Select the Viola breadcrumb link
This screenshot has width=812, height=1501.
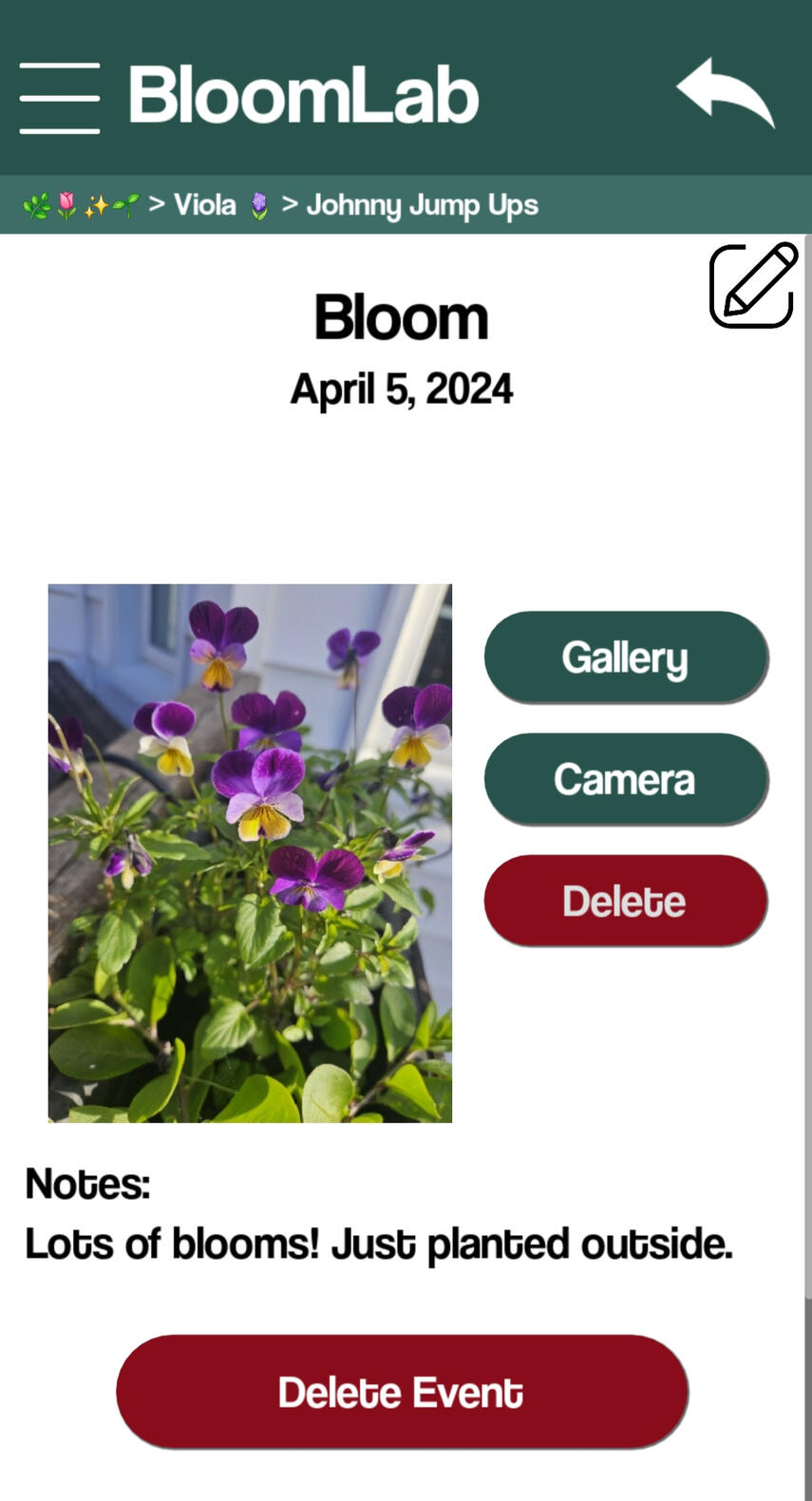[203, 204]
